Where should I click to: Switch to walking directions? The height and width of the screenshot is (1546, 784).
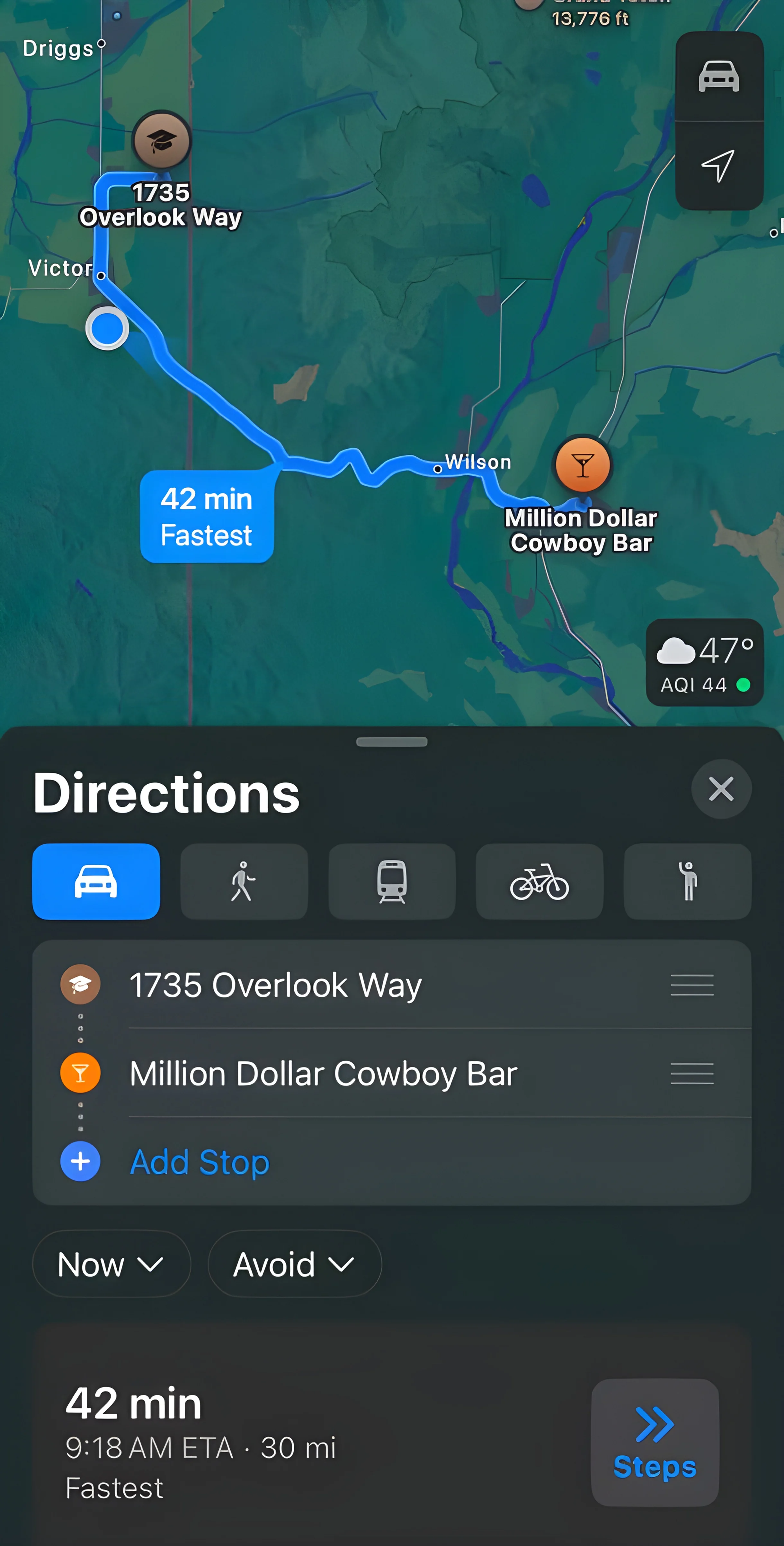244,881
